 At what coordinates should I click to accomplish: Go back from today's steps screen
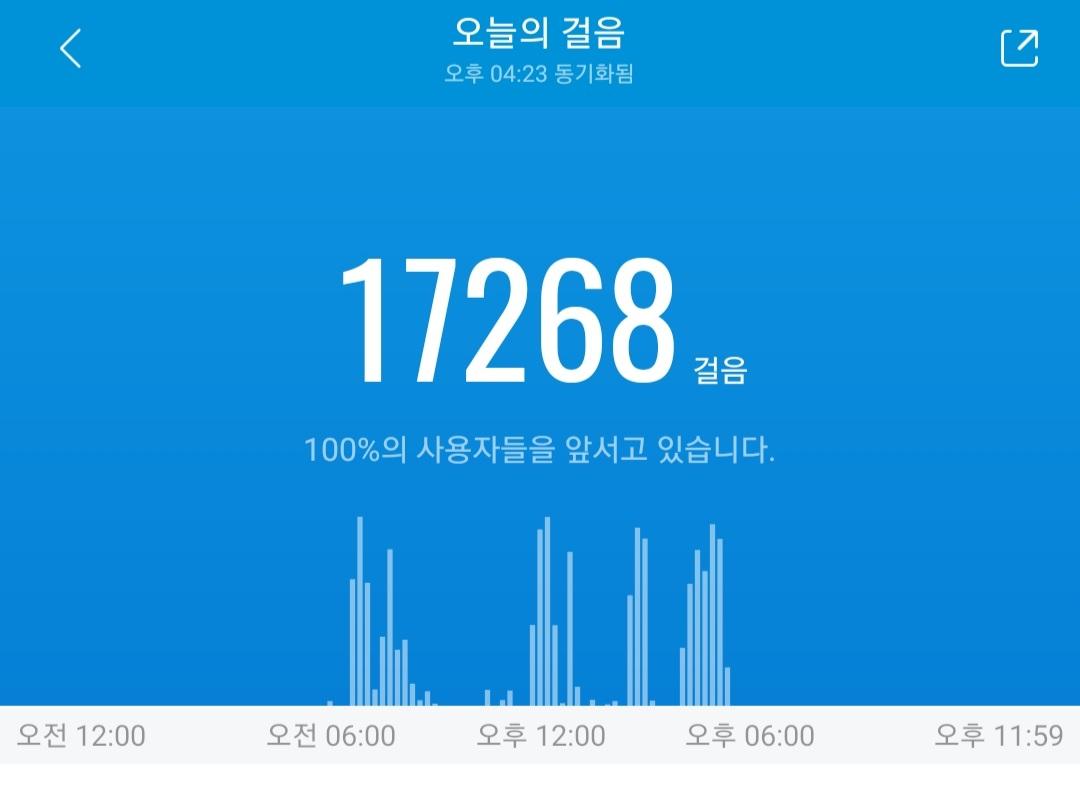[70, 48]
